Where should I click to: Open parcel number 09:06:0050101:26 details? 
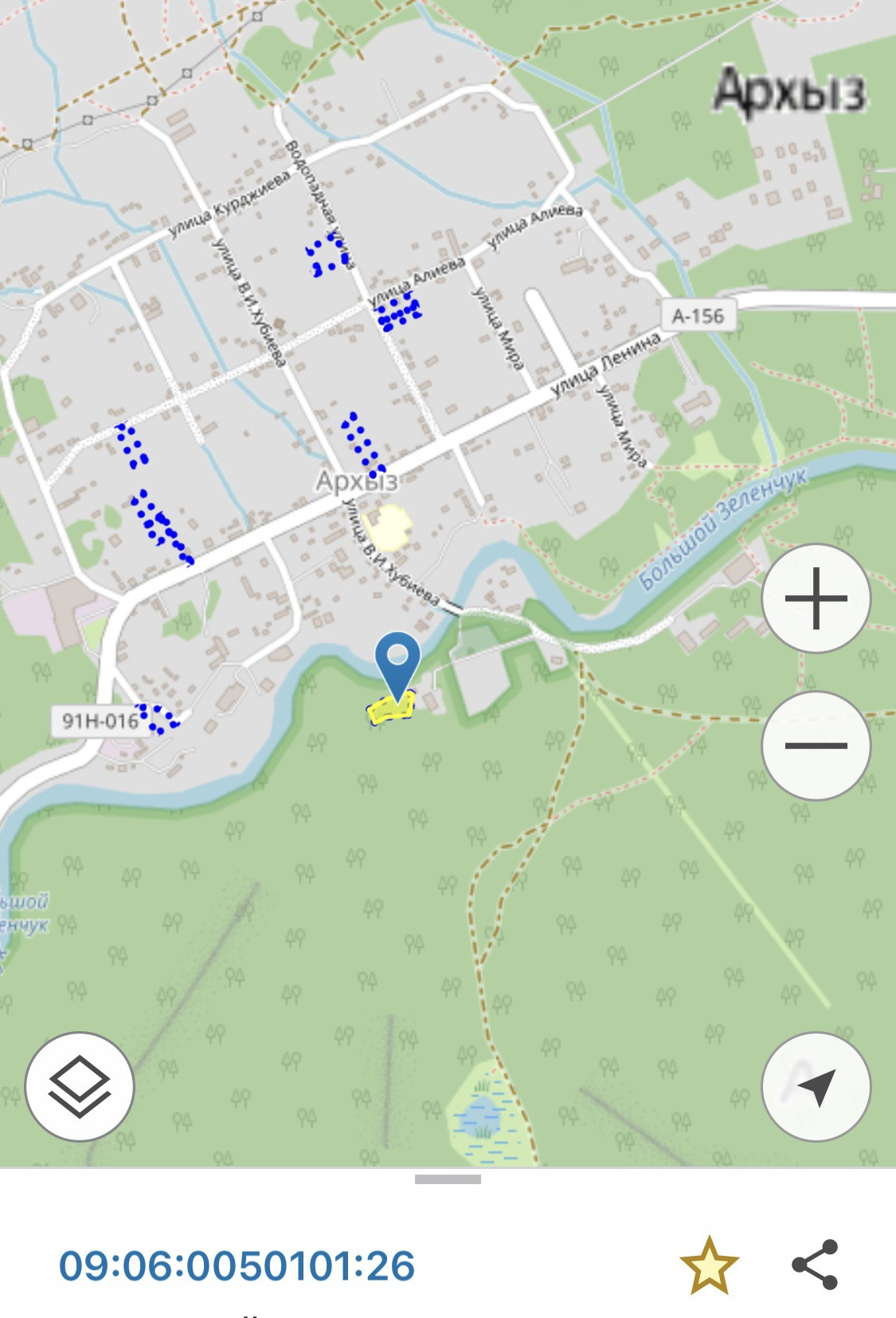click(x=237, y=1265)
